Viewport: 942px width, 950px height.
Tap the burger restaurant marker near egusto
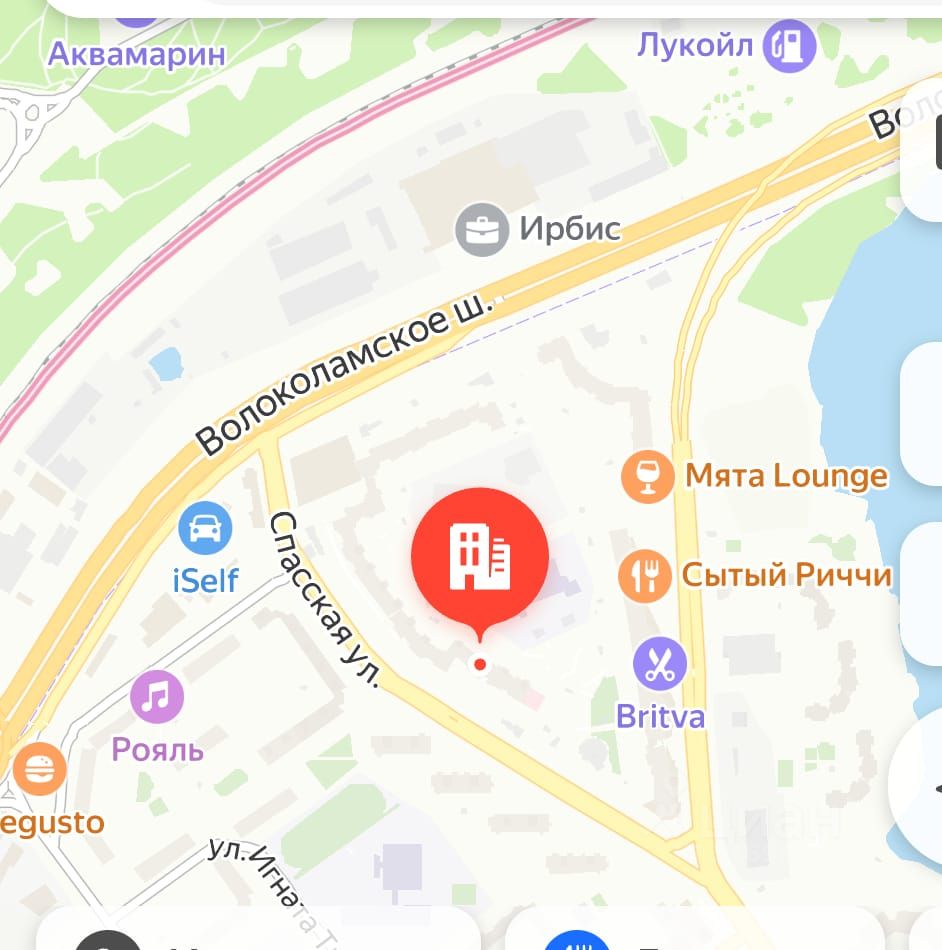(39, 771)
